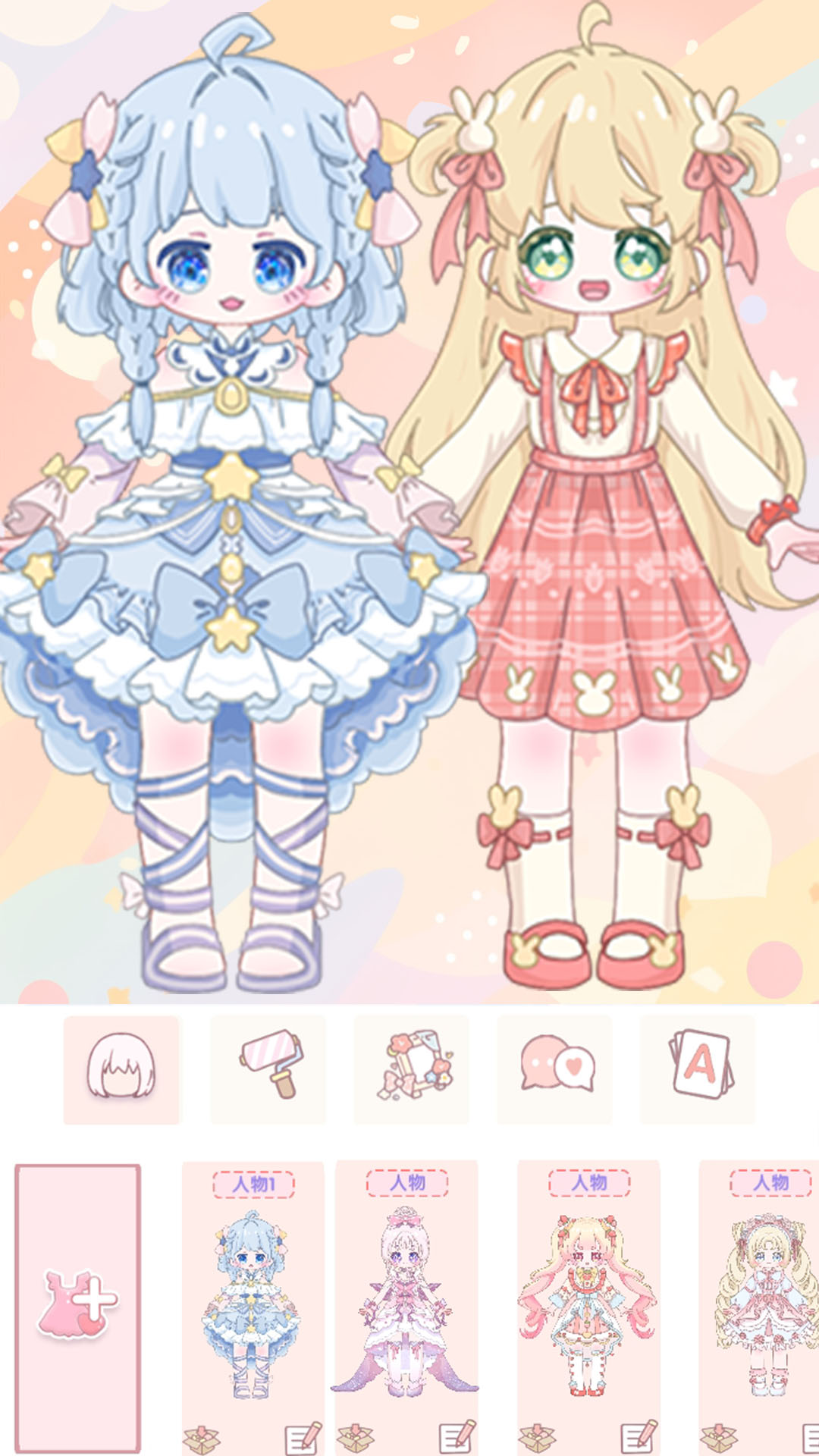Open the letter A text cards tab

pyautogui.click(x=698, y=1069)
